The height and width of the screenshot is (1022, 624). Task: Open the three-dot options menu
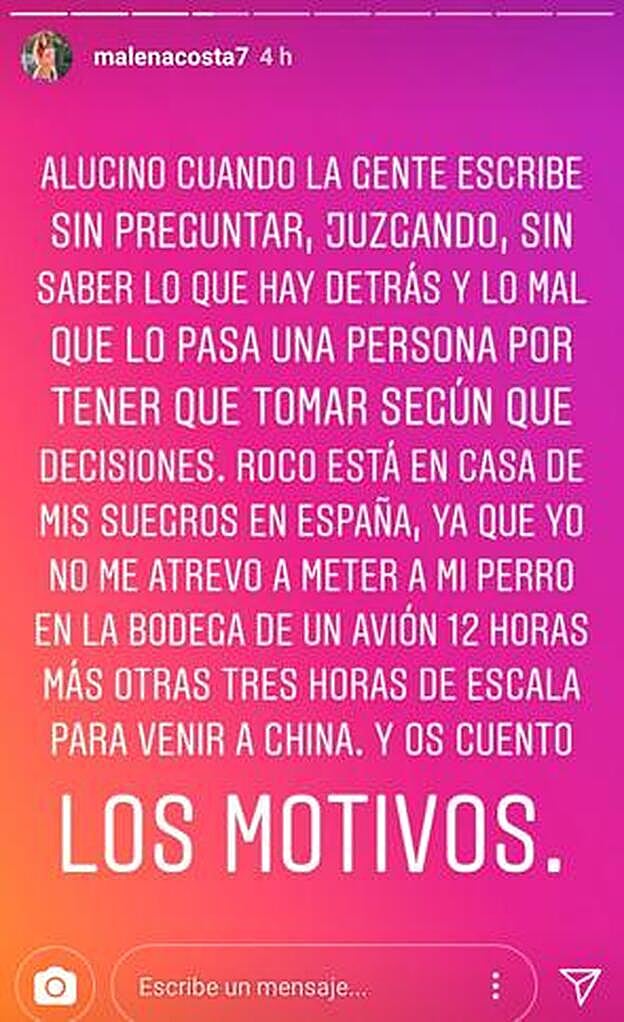tap(494, 987)
